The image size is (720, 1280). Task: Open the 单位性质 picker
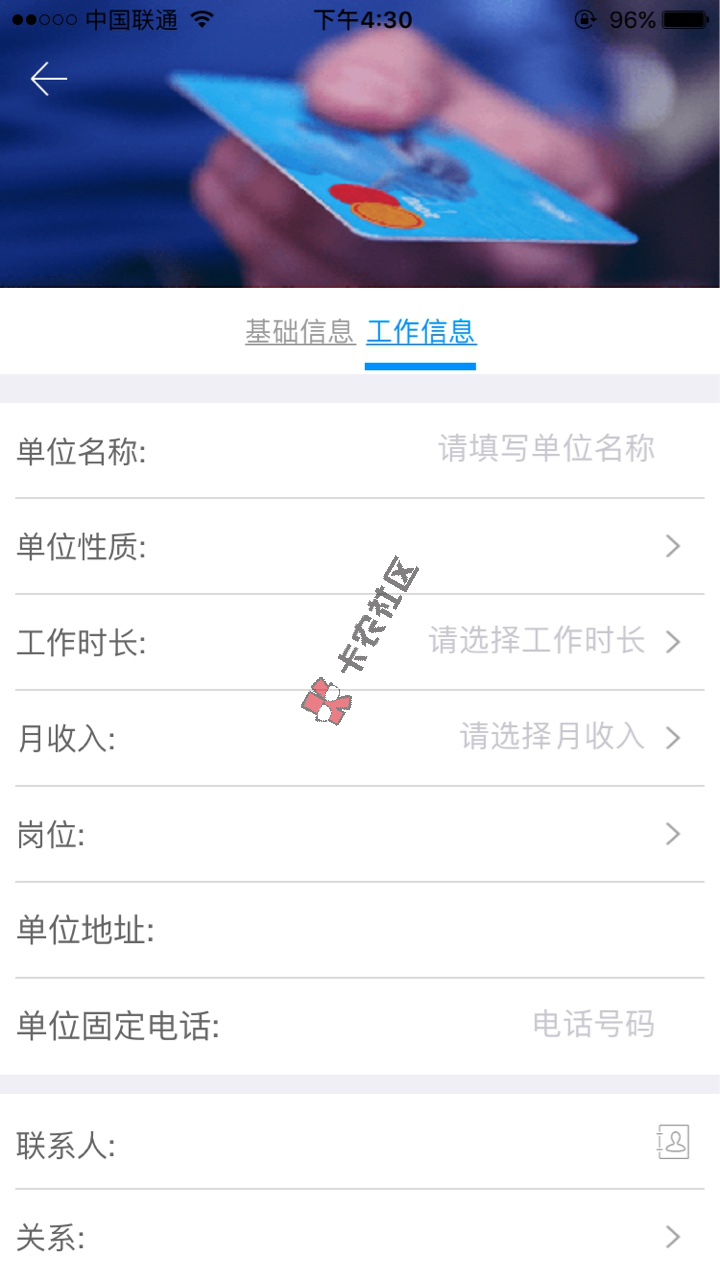pyautogui.click(x=672, y=546)
